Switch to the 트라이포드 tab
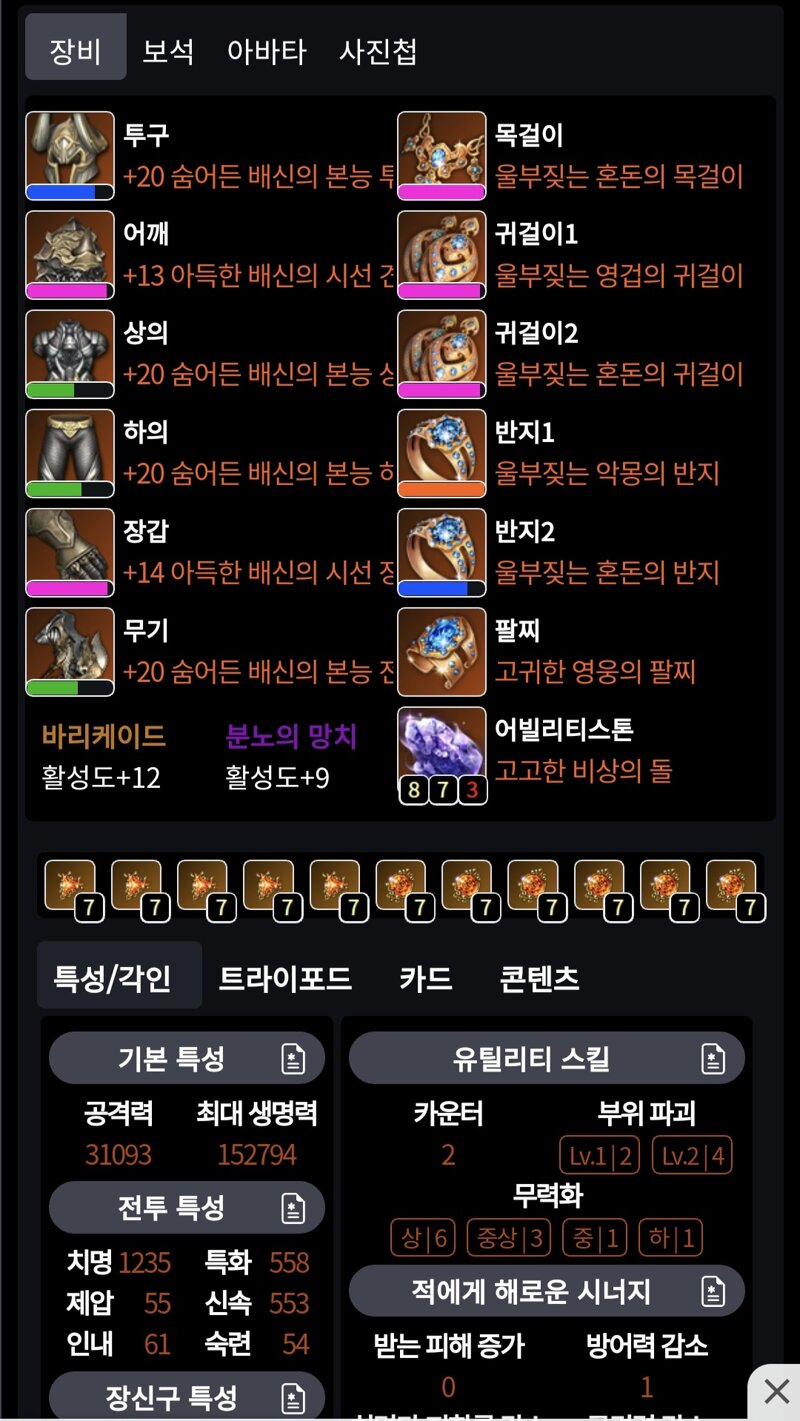This screenshot has width=800, height=1421. tap(285, 977)
